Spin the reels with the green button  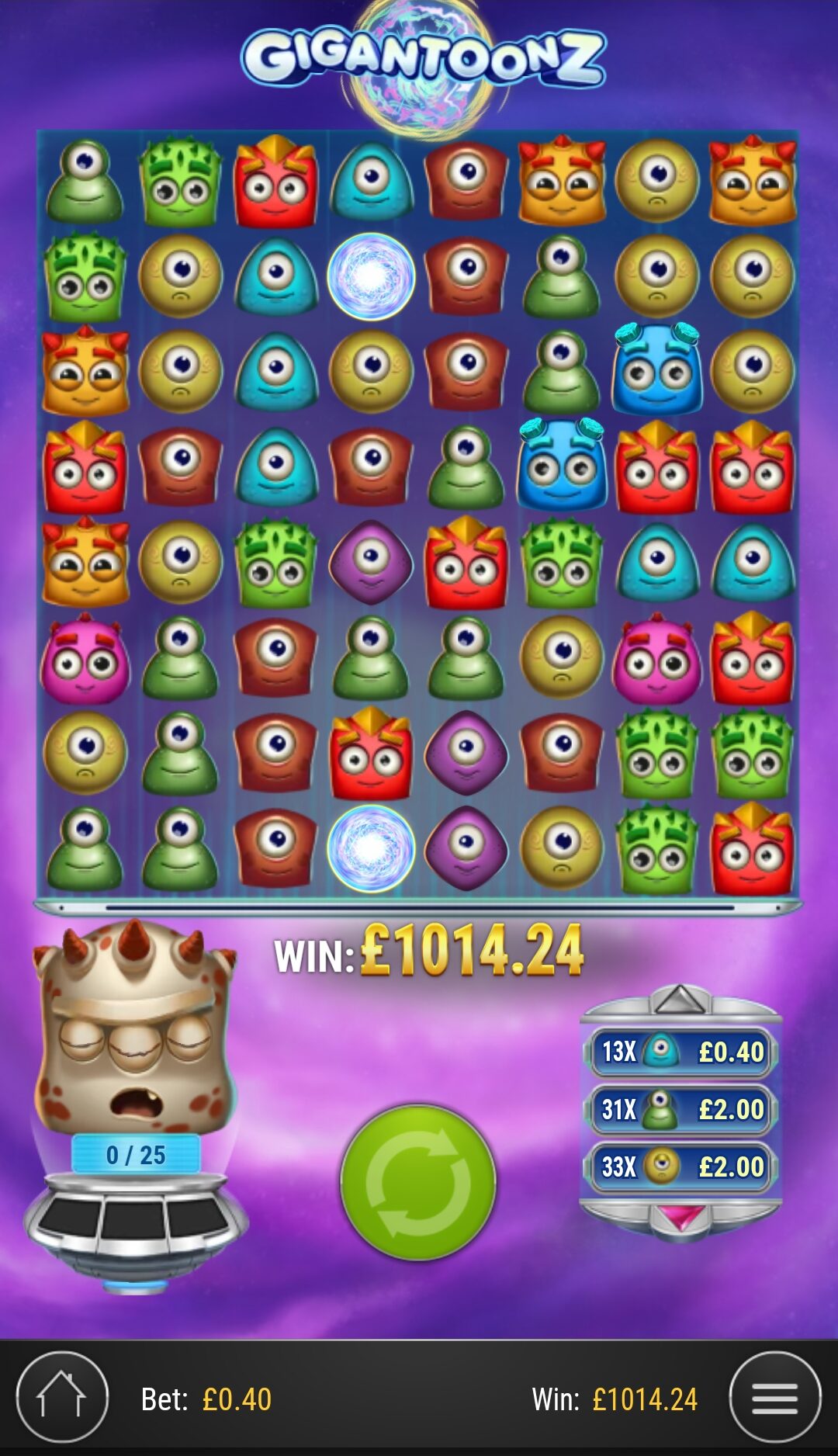418,1183
